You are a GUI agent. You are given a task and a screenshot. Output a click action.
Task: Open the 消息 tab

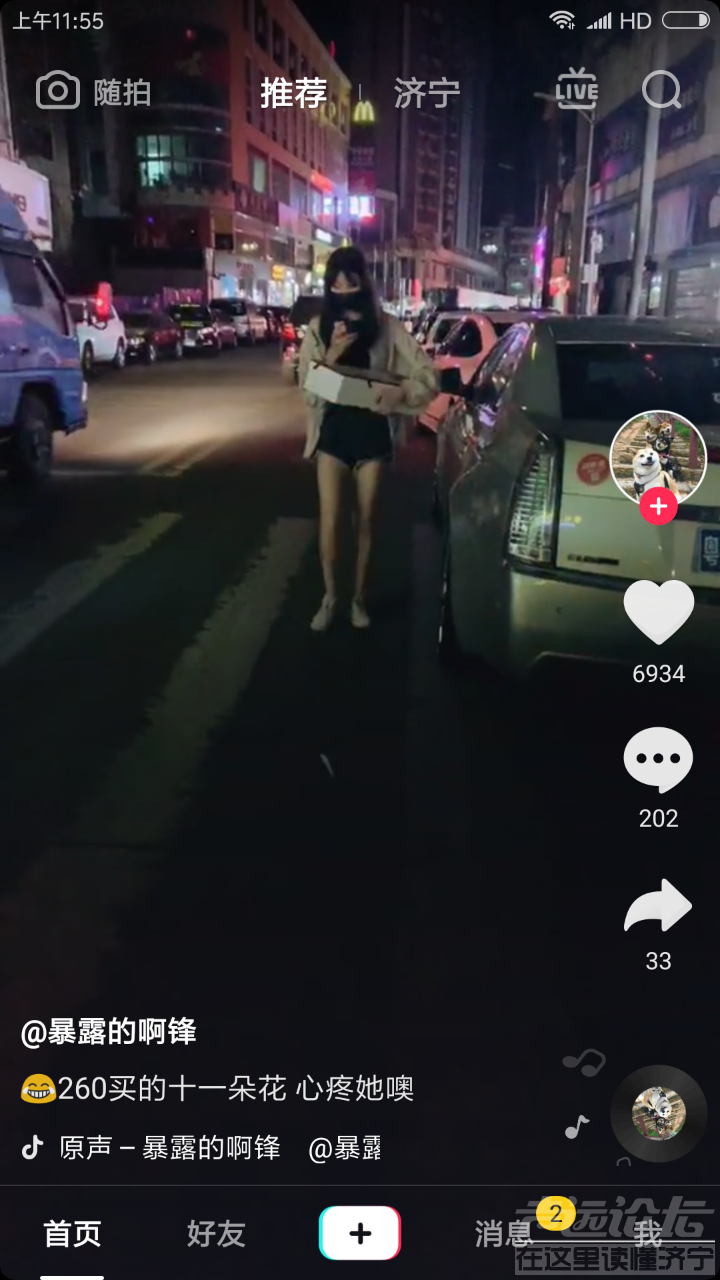pos(504,1234)
